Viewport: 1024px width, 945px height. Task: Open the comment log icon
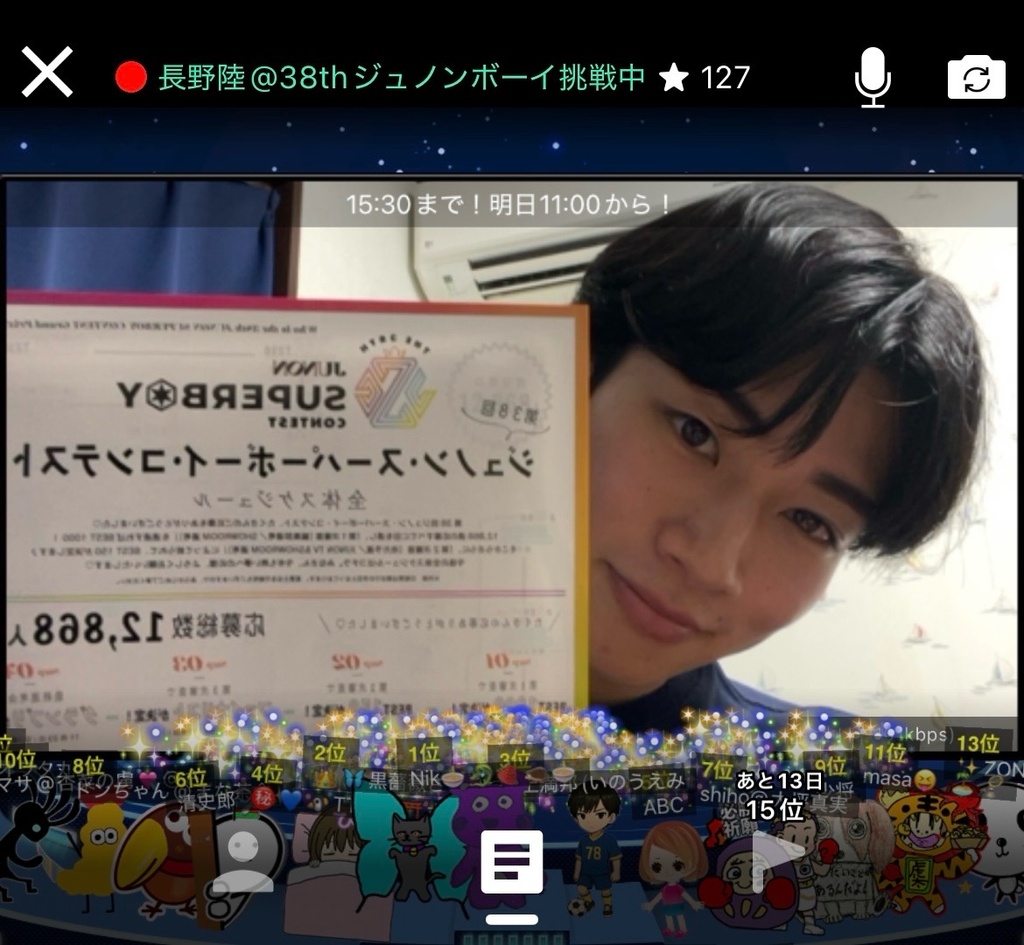512,862
